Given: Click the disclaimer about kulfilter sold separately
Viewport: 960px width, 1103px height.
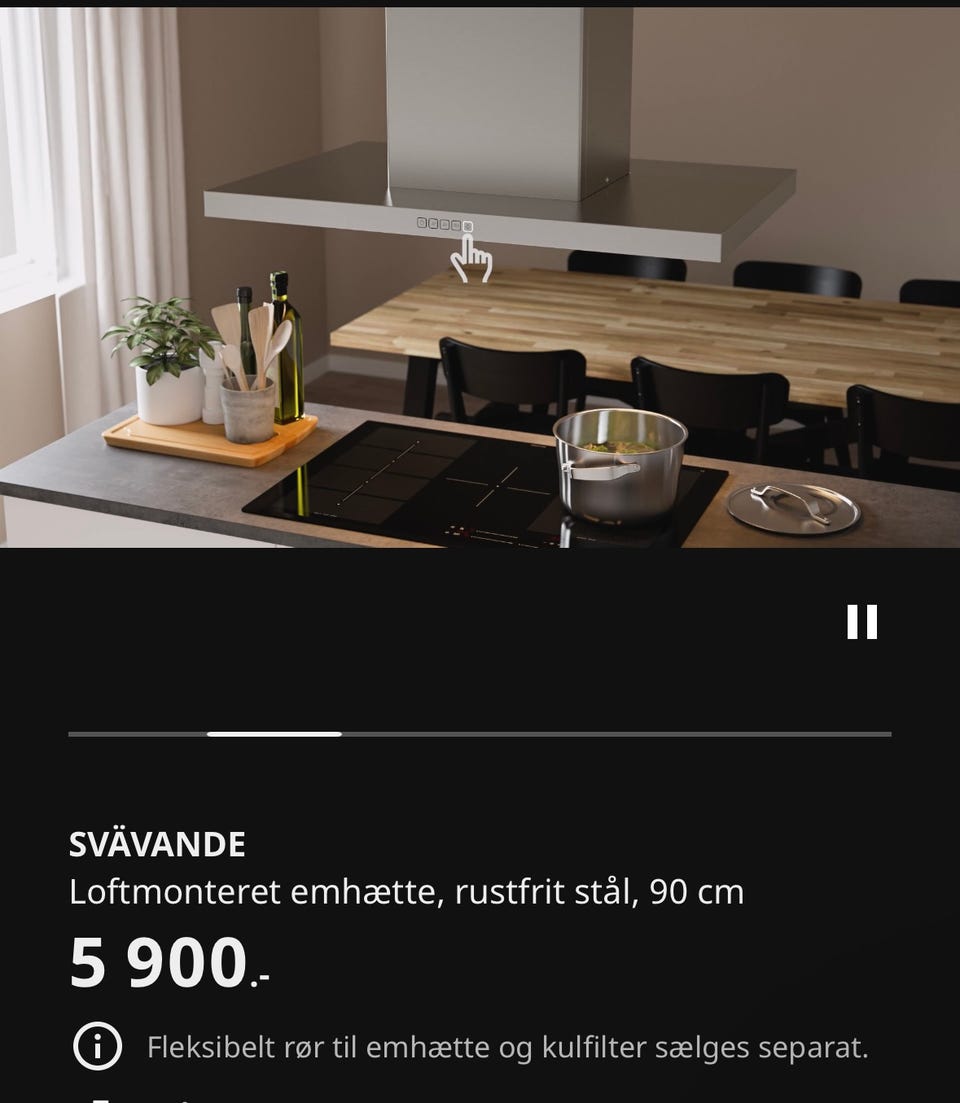Looking at the screenshot, I should [x=508, y=1048].
